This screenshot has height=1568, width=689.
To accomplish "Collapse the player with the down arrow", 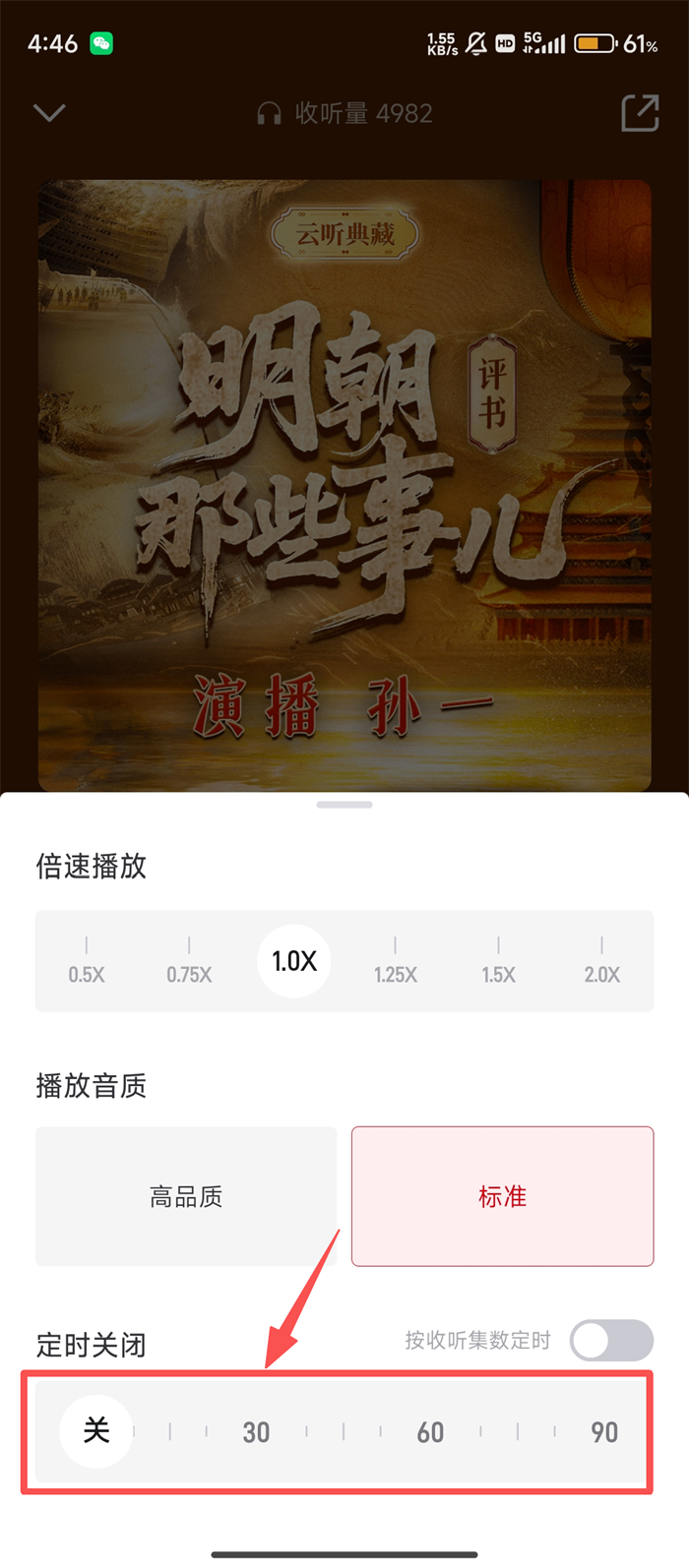I will [x=49, y=113].
